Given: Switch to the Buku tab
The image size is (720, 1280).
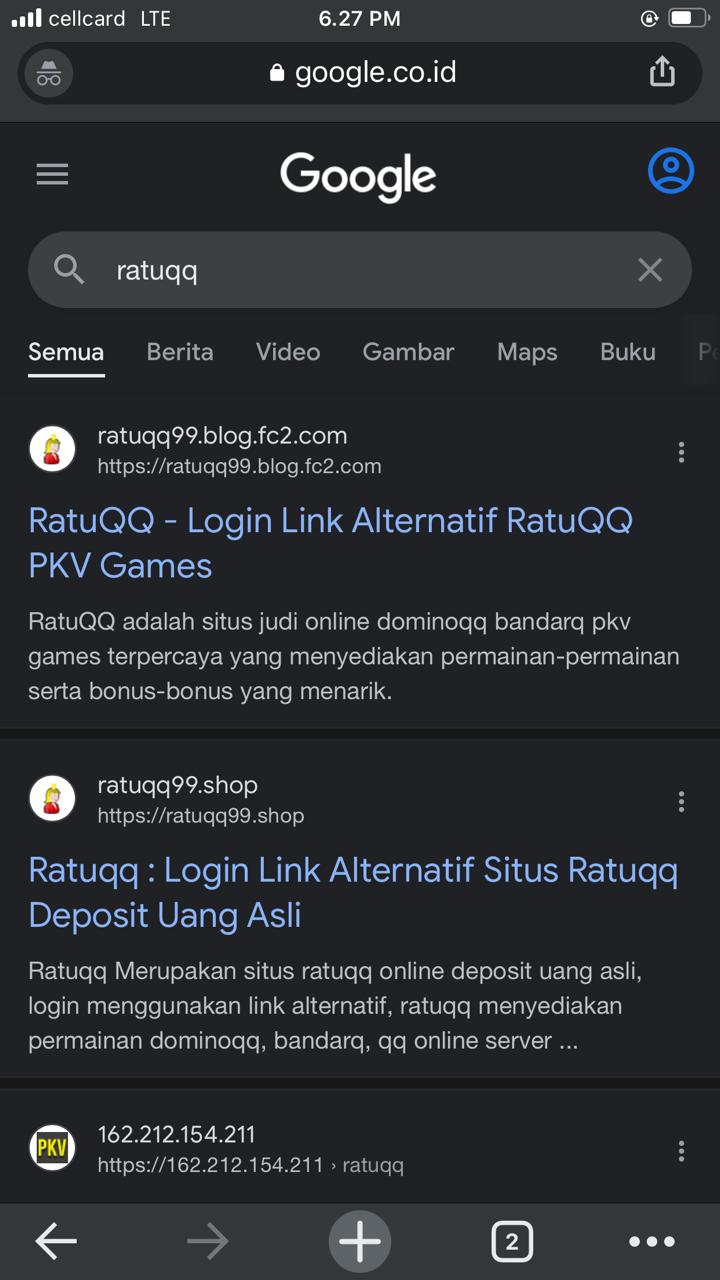Looking at the screenshot, I should (x=628, y=352).
